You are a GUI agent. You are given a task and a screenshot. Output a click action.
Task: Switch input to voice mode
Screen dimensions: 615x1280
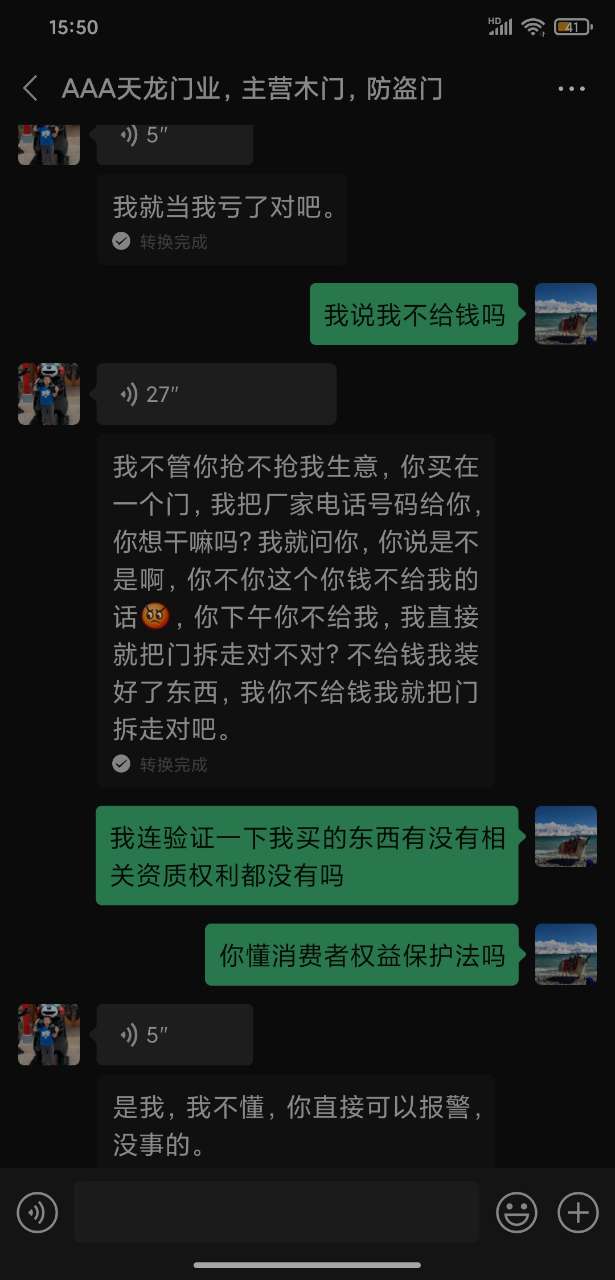[x=37, y=1213]
